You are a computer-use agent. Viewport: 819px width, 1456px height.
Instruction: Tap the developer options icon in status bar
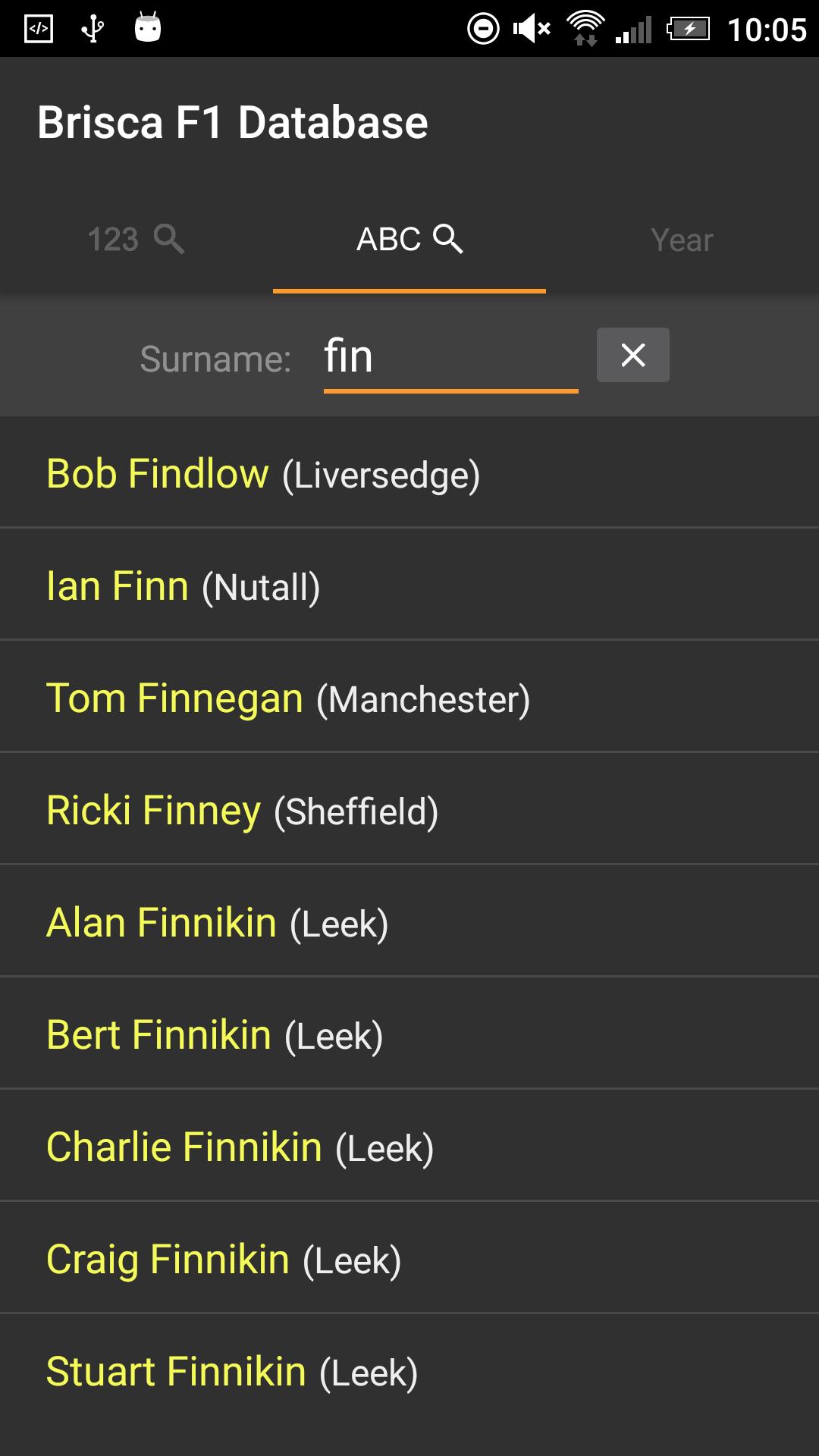tap(38, 29)
